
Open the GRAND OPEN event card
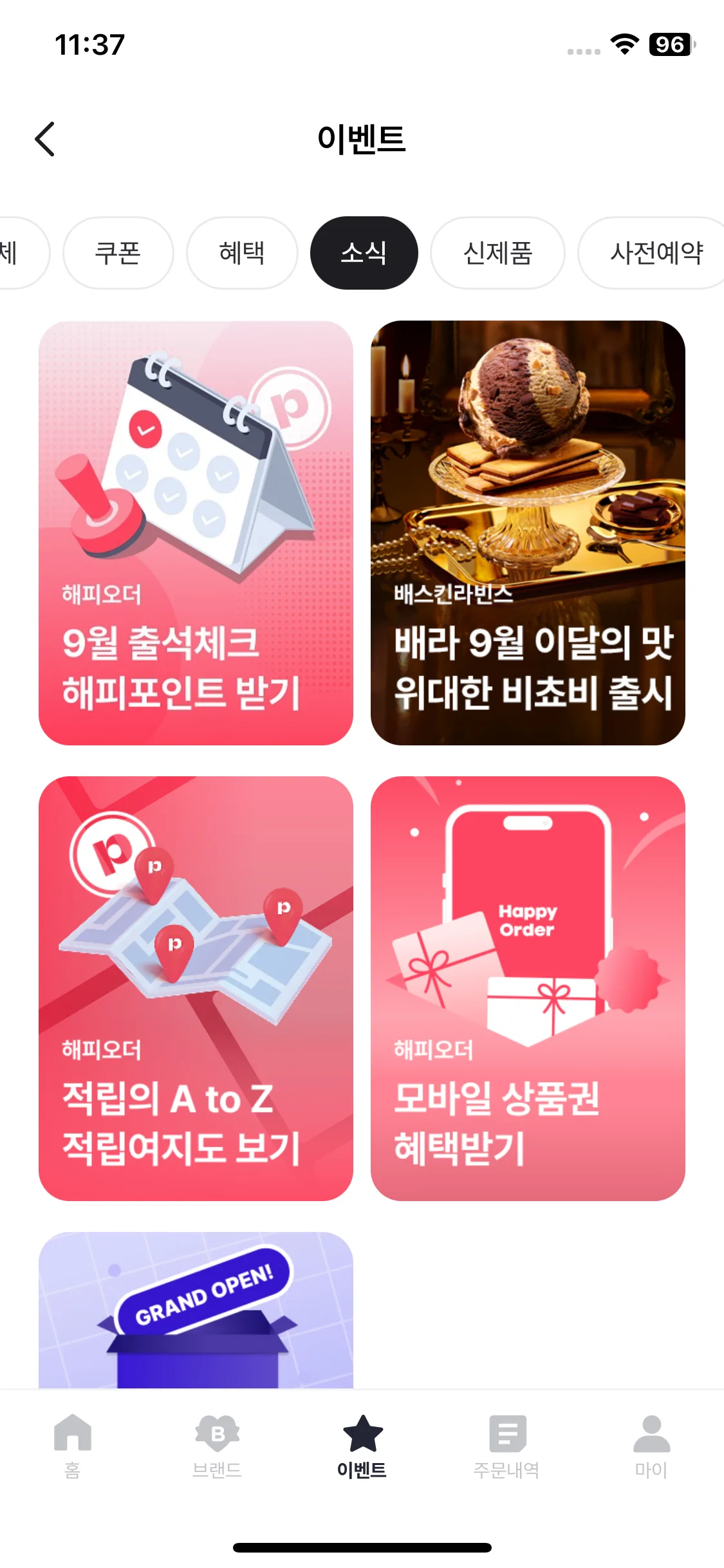[196, 1310]
